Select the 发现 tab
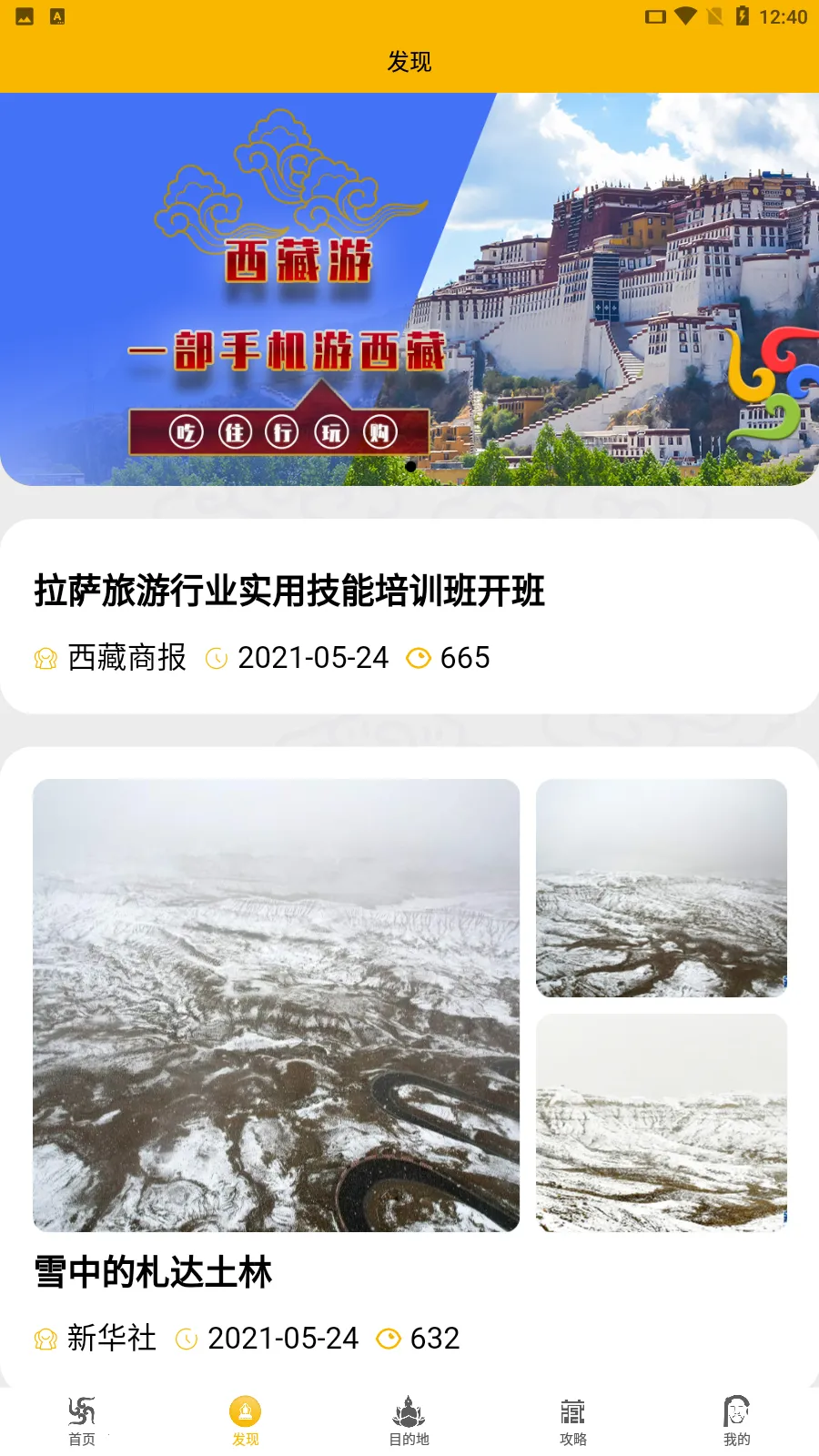The width and height of the screenshot is (819, 1456). click(x=246, y=1421)
